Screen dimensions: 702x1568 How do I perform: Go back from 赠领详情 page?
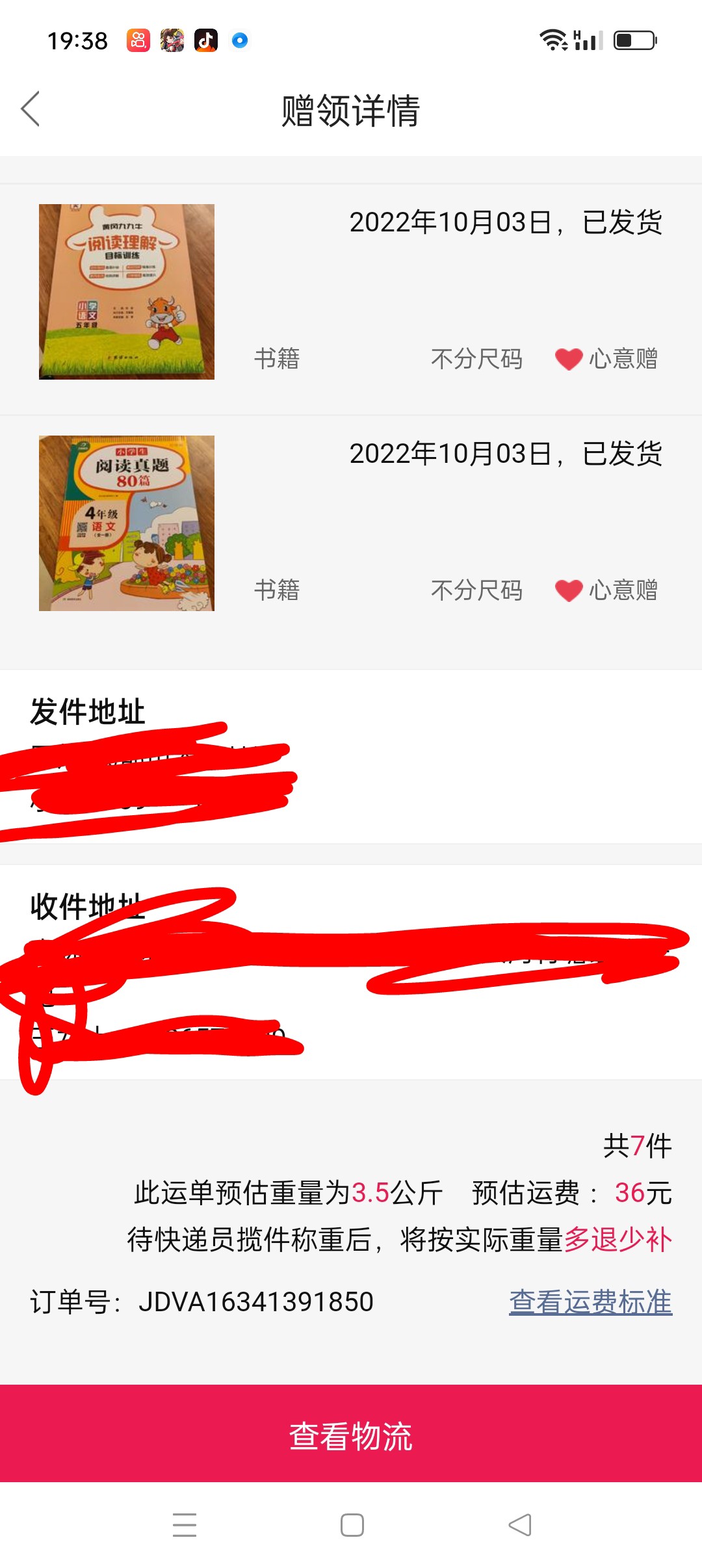coord(31,109)
